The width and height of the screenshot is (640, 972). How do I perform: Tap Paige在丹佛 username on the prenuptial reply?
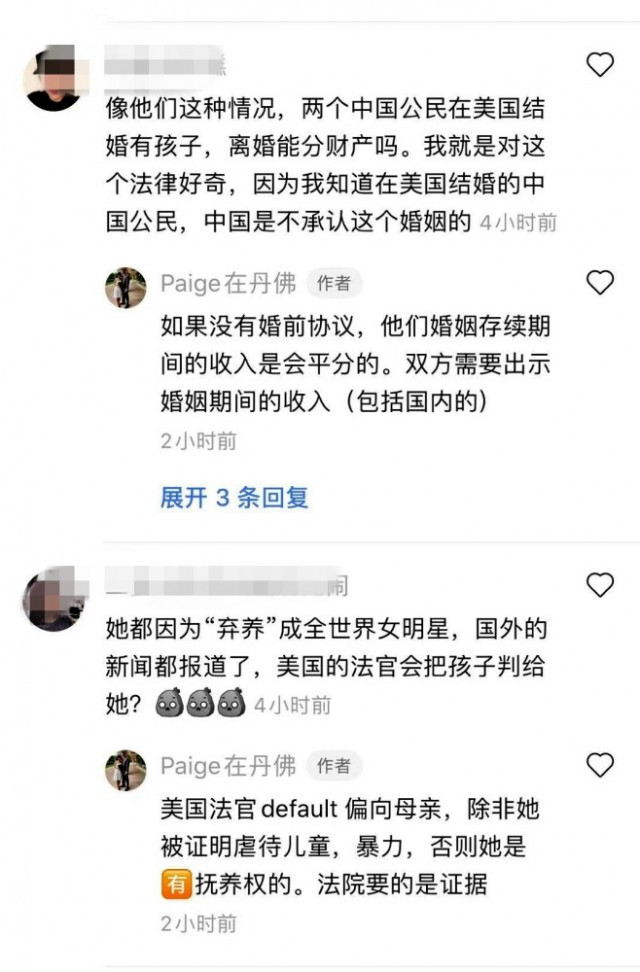(228, 284)
